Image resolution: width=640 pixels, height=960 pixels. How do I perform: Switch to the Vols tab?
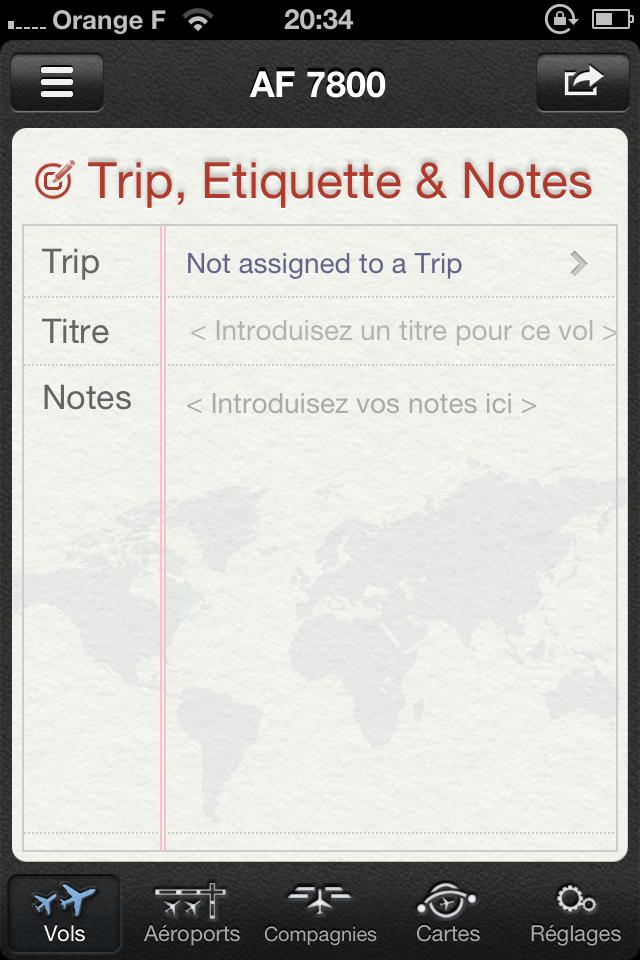65,914
